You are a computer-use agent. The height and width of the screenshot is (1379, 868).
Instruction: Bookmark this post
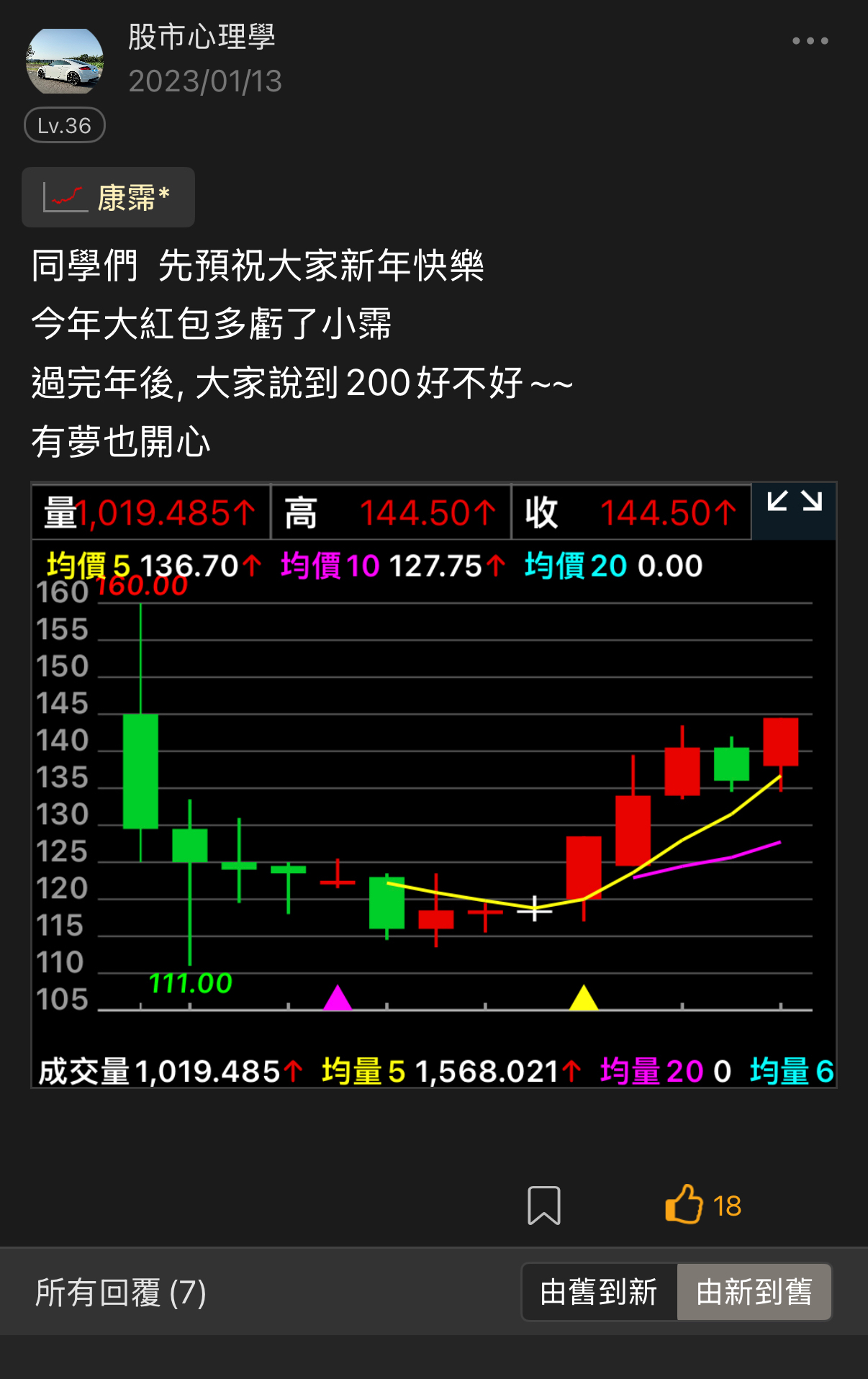(543, 1206)
